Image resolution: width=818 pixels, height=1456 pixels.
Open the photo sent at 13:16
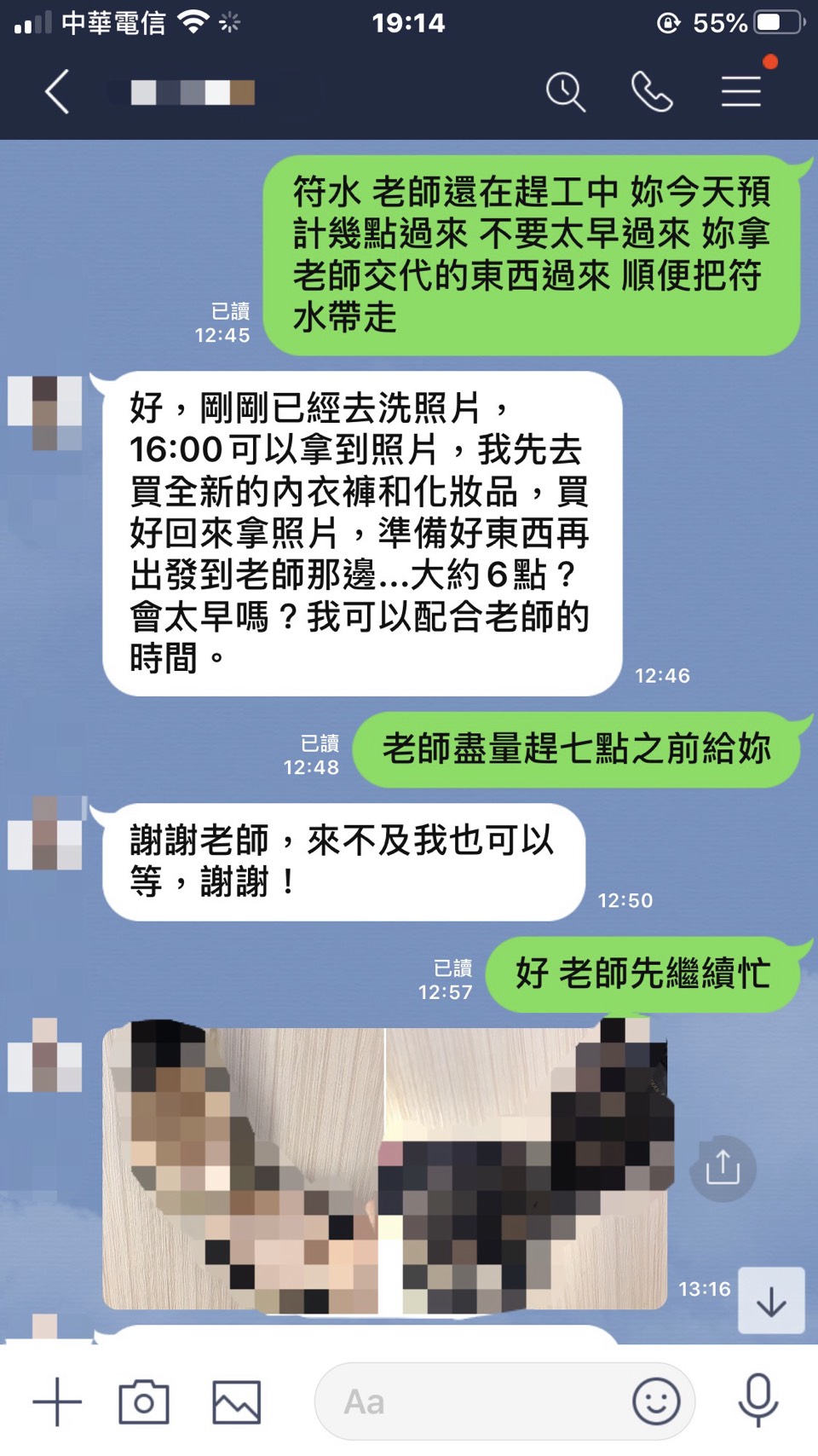click(383, 1168)
